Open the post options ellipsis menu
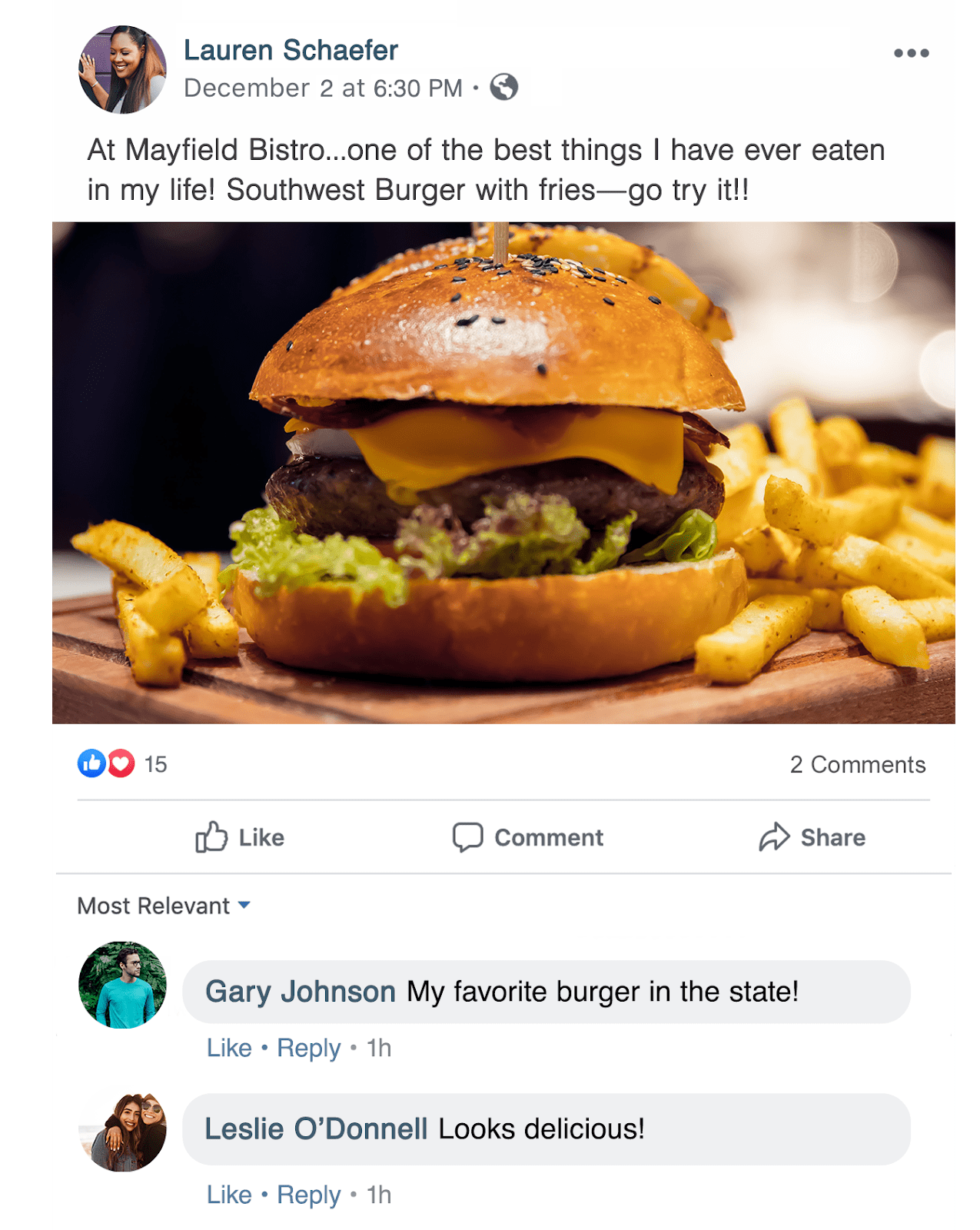Screen dimensions: 980x1230 point(912,52)
